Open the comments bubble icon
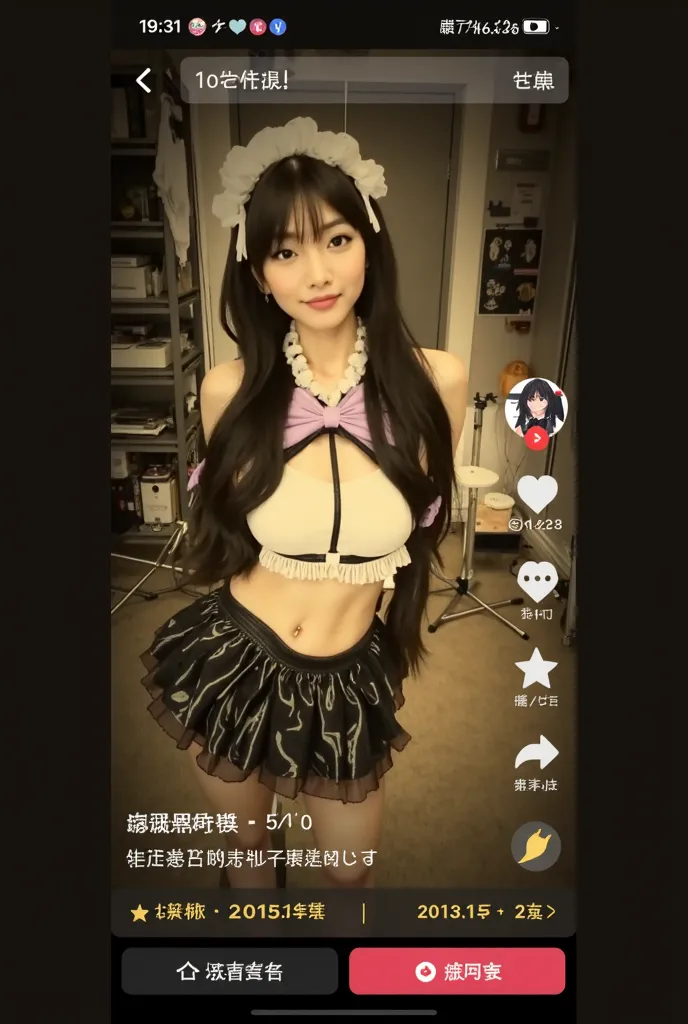This screenshot has height=1024, width=688. tap(537, 581)
